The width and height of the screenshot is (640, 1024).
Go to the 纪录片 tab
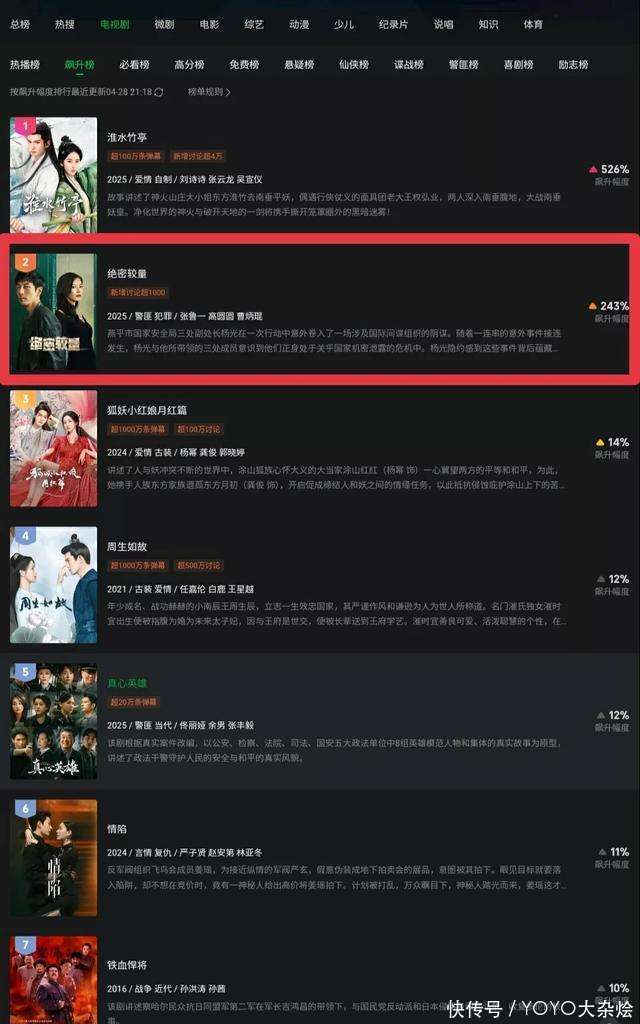coord(393,24)
